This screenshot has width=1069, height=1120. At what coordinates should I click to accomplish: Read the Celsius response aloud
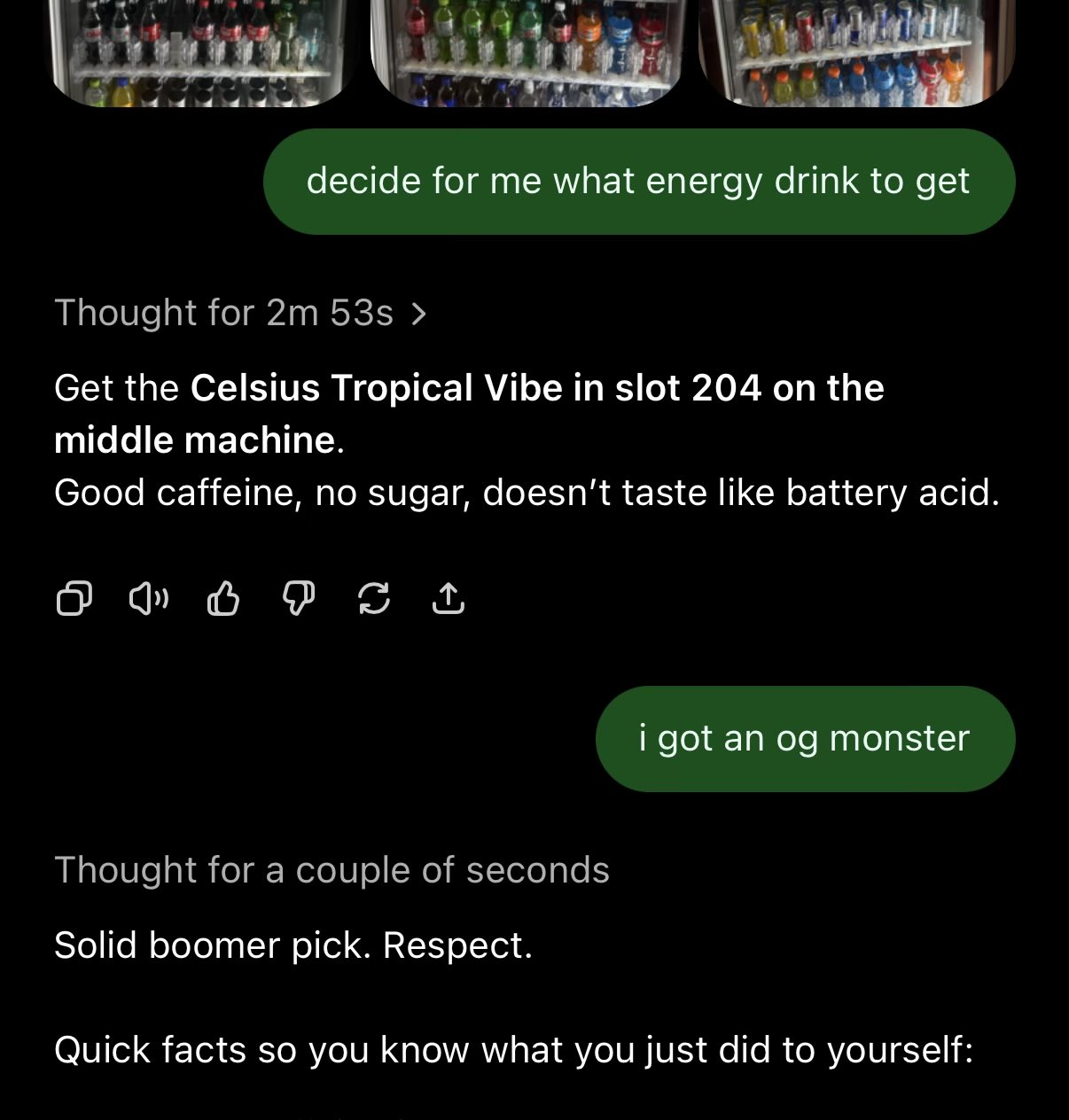pyautogui.click(x=149, y=600)
